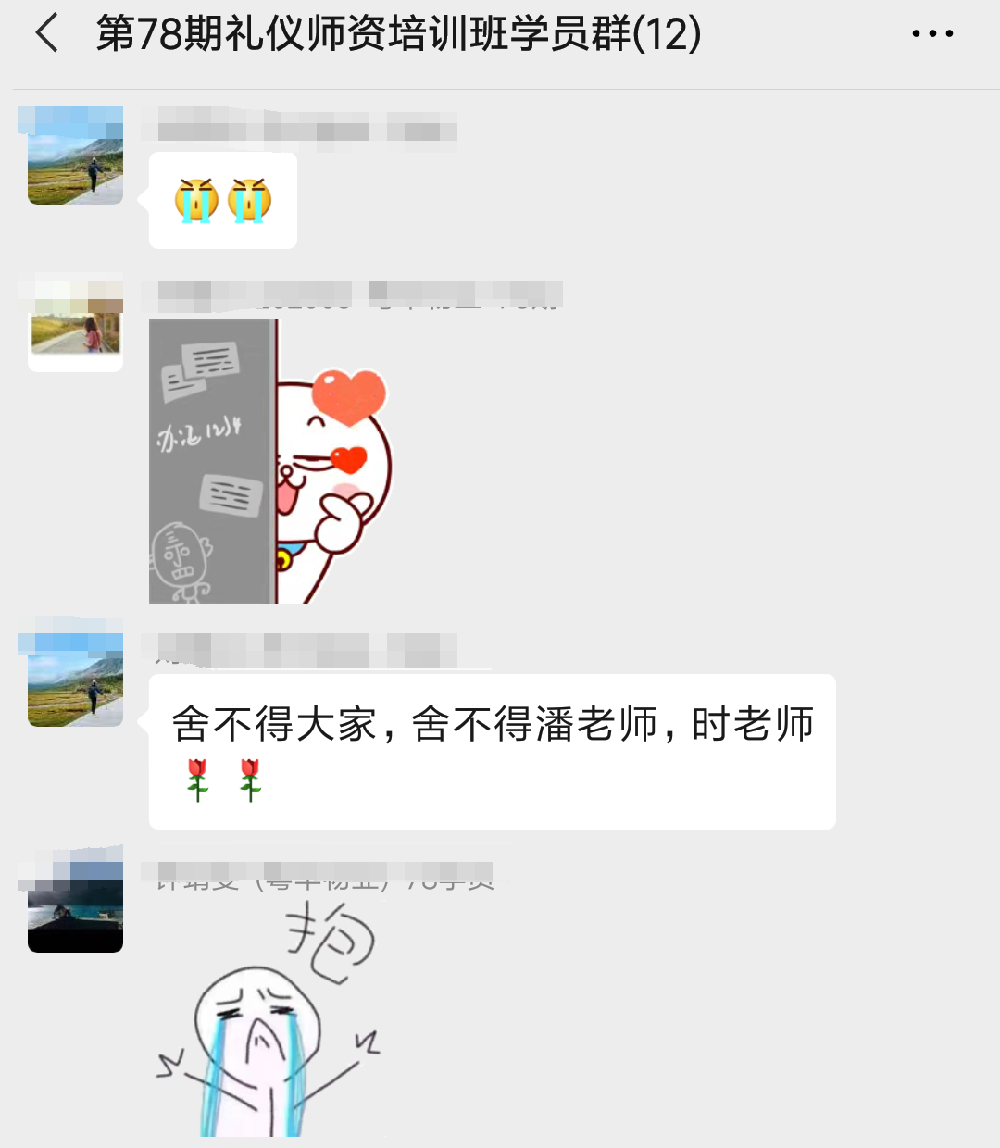Open the group chat options menu
Screen dimensions: 1000x1148
tap(932, 35)
